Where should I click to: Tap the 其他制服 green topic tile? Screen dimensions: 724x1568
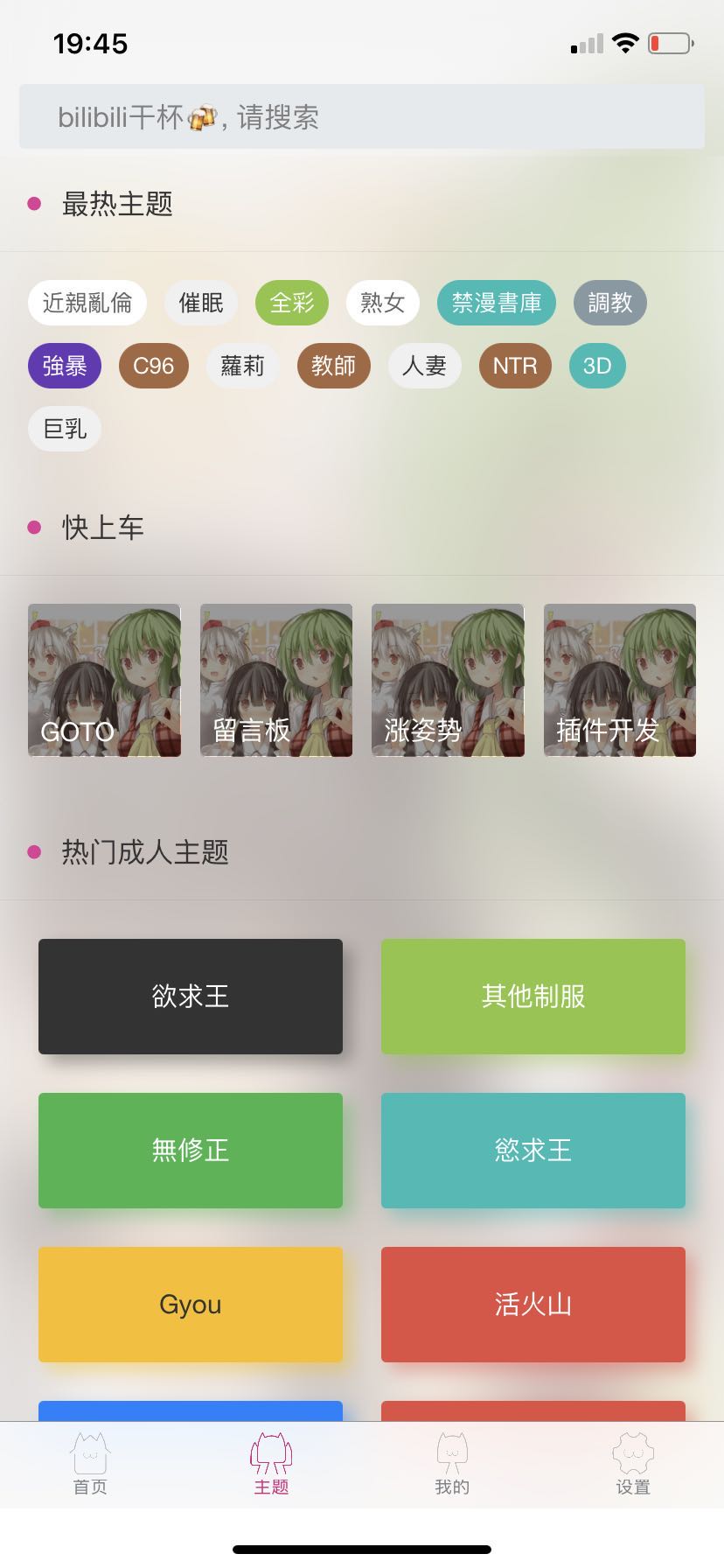[533, 997]
